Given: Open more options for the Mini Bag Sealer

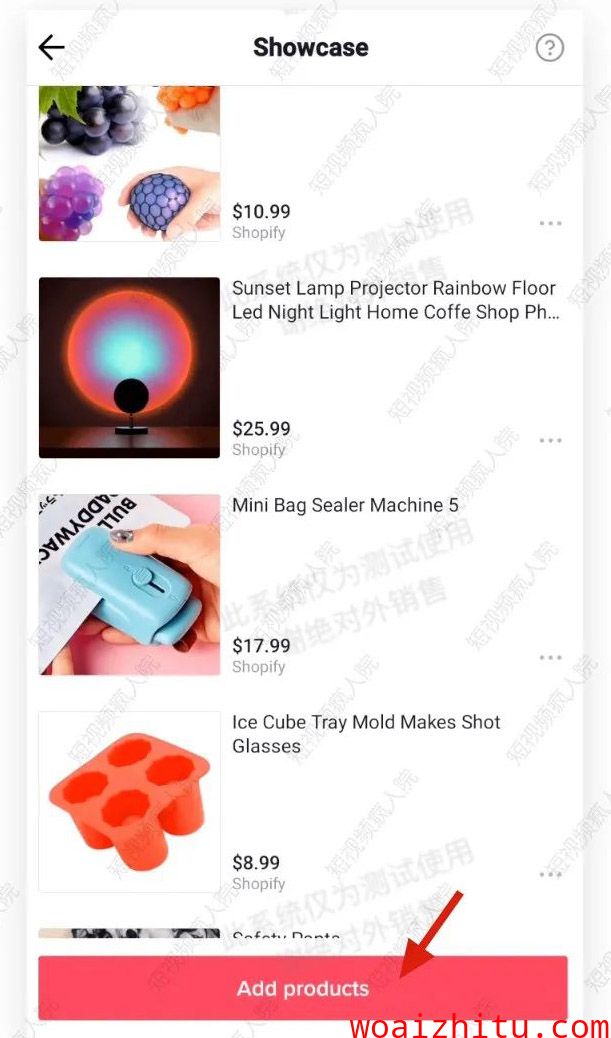Looking at the screenshot, I should [550, 657].
